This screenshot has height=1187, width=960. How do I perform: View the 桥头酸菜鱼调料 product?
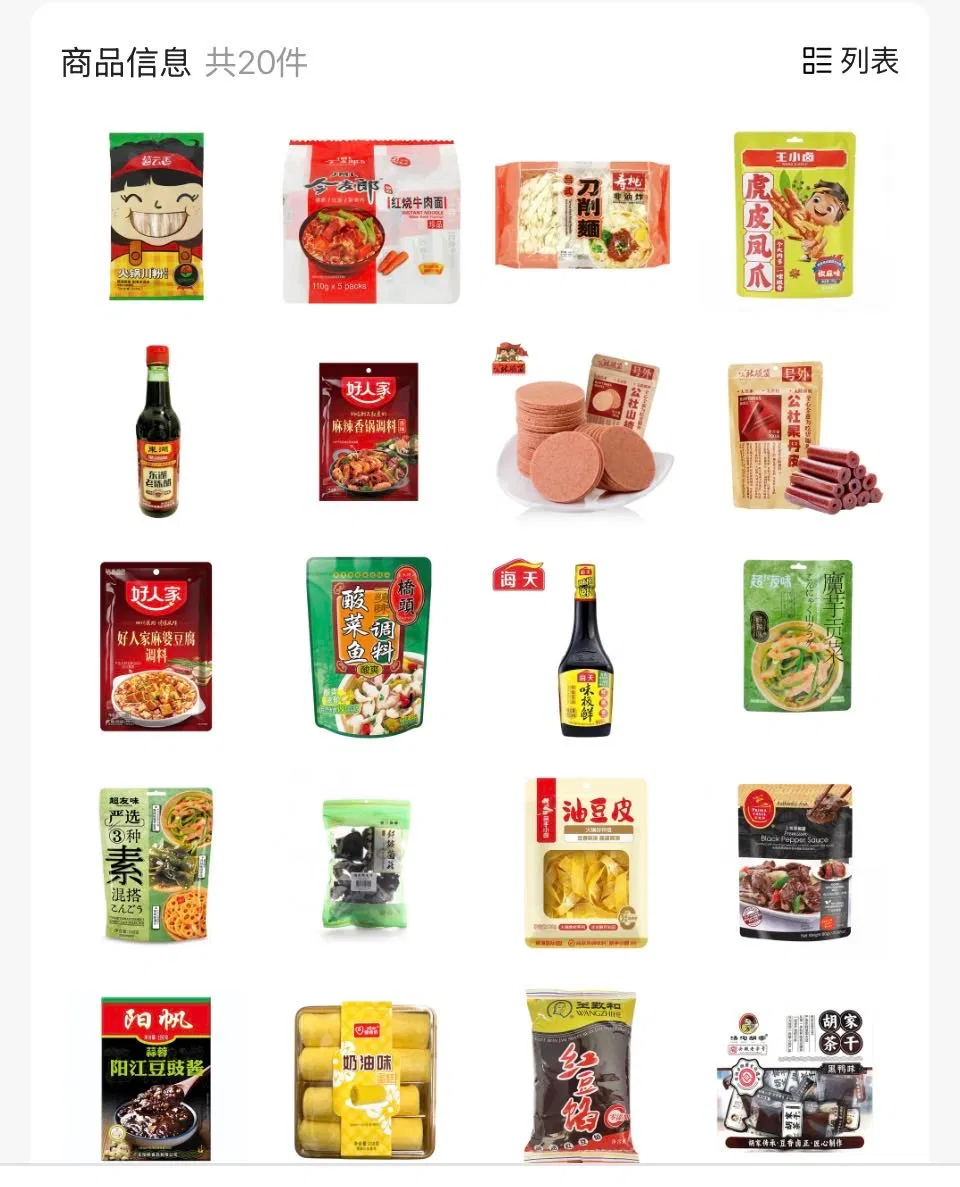pyautogui.click(x=368, y=646)
